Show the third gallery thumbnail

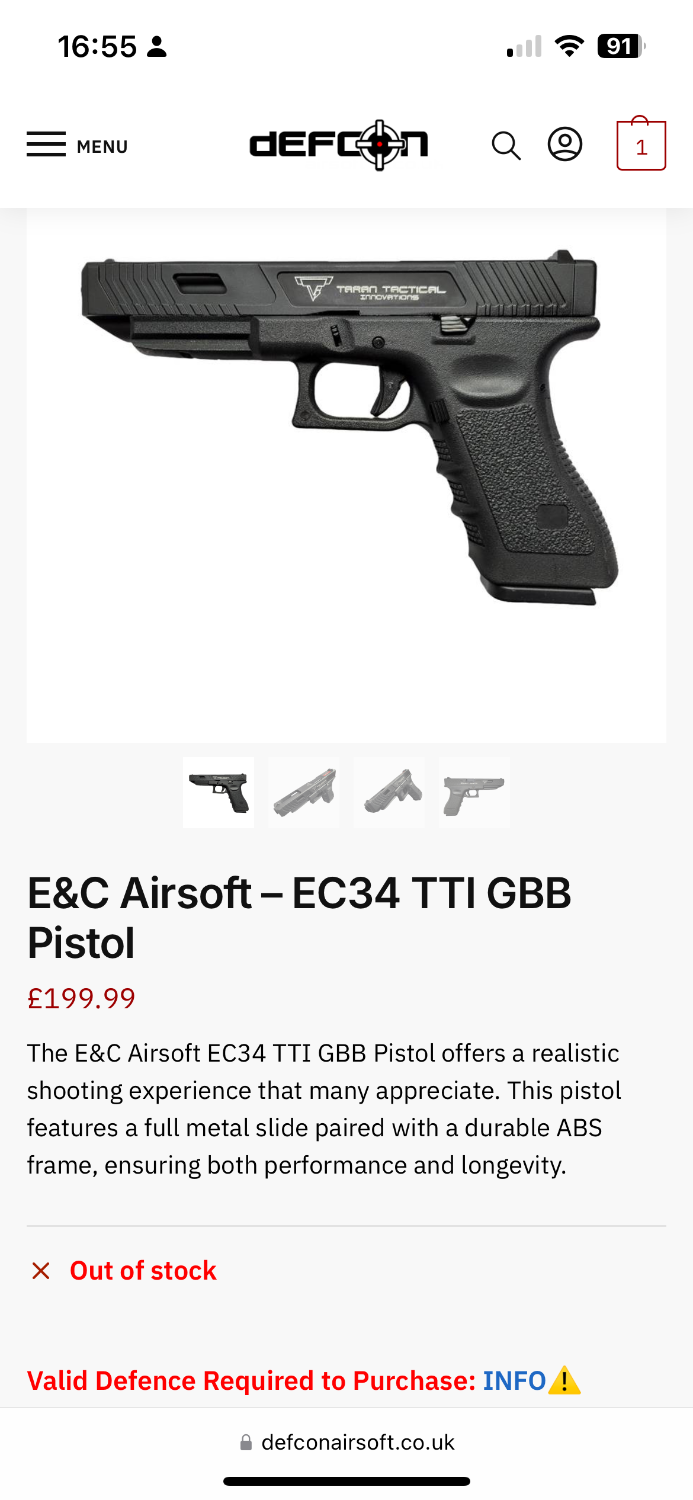pyautogui.click(x=389, y=792)
